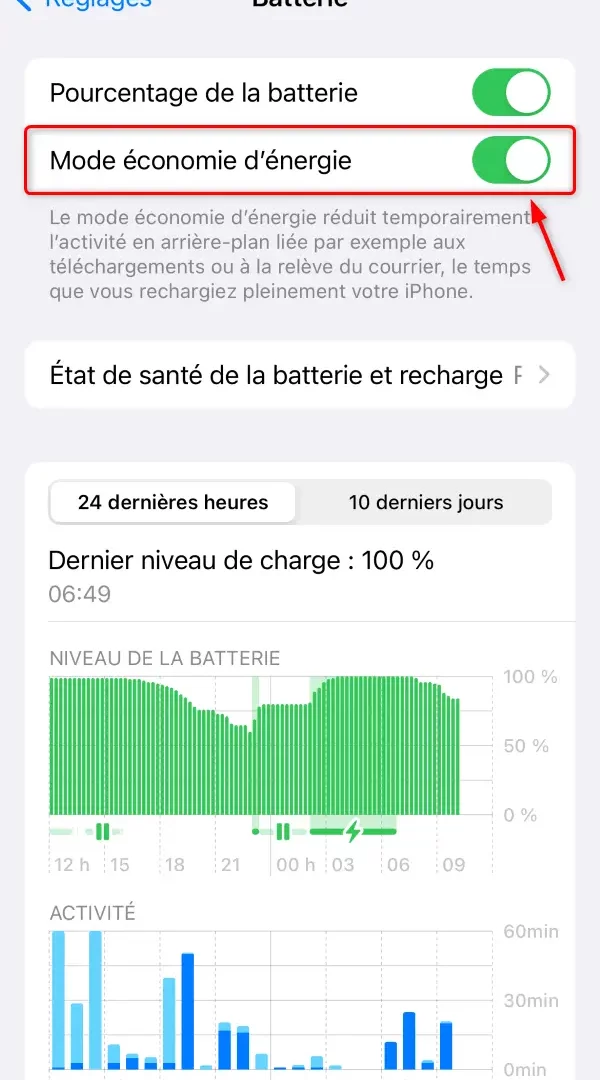Open État de santé de la batterie
Image resolution: width=600 pixels, height=1080 pixels.
point(300,375)
